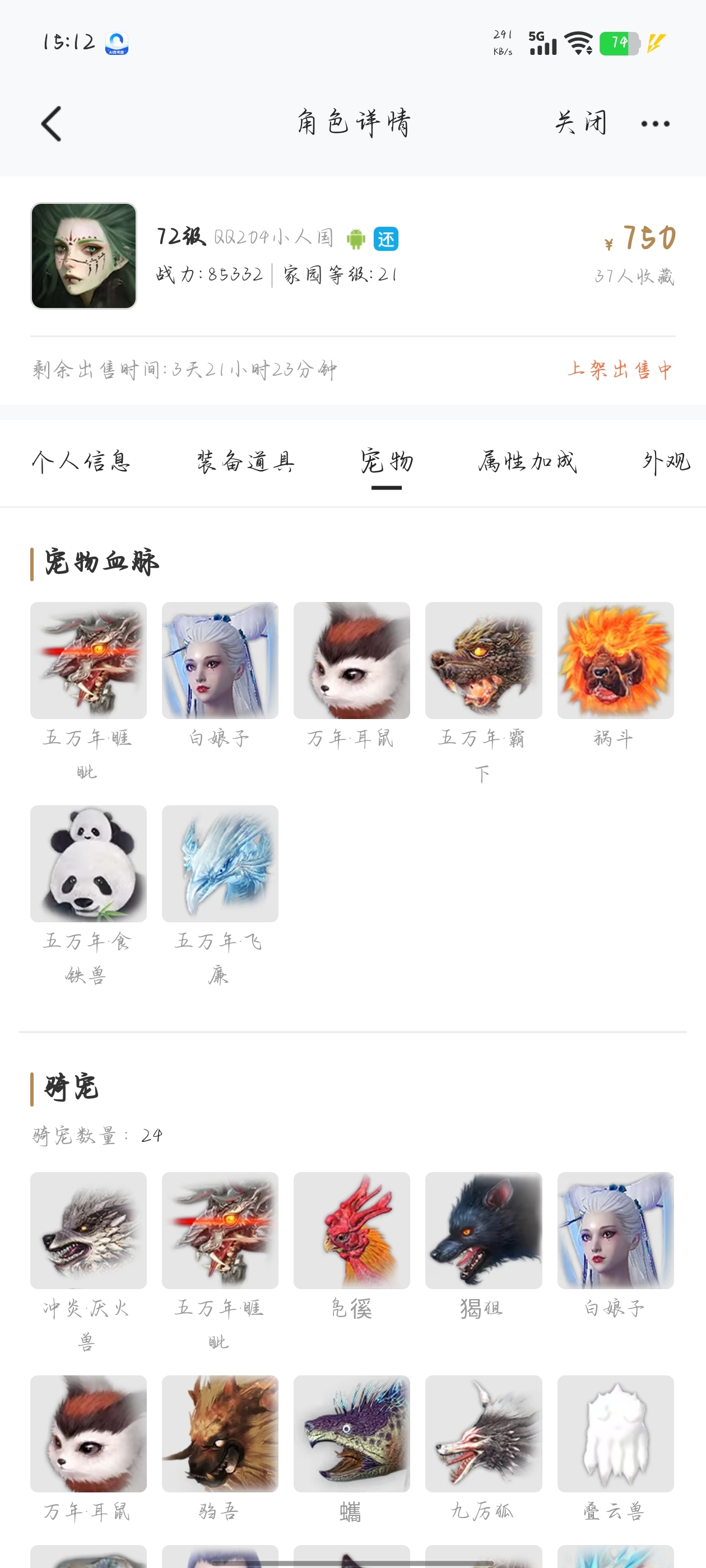Open the 蟜 mount tile
This screenshot has height=1568, width=706.
click(x=351, y=1433)
